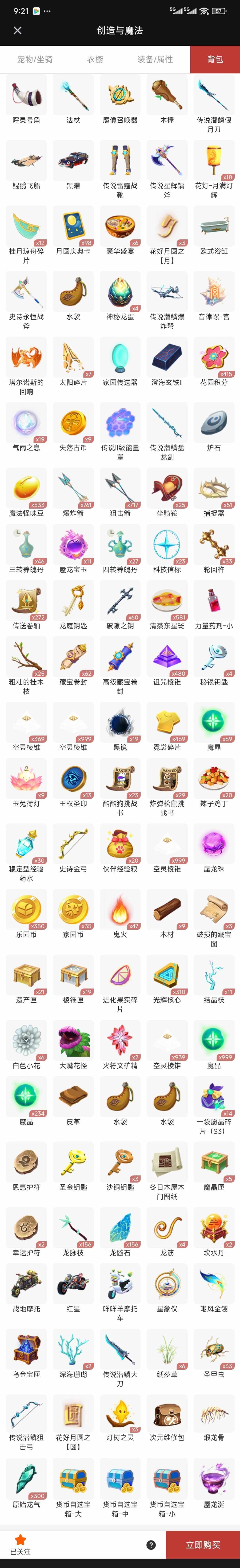
Task: Switch to the 衣橱 tab
Action: tap(95, 60)
